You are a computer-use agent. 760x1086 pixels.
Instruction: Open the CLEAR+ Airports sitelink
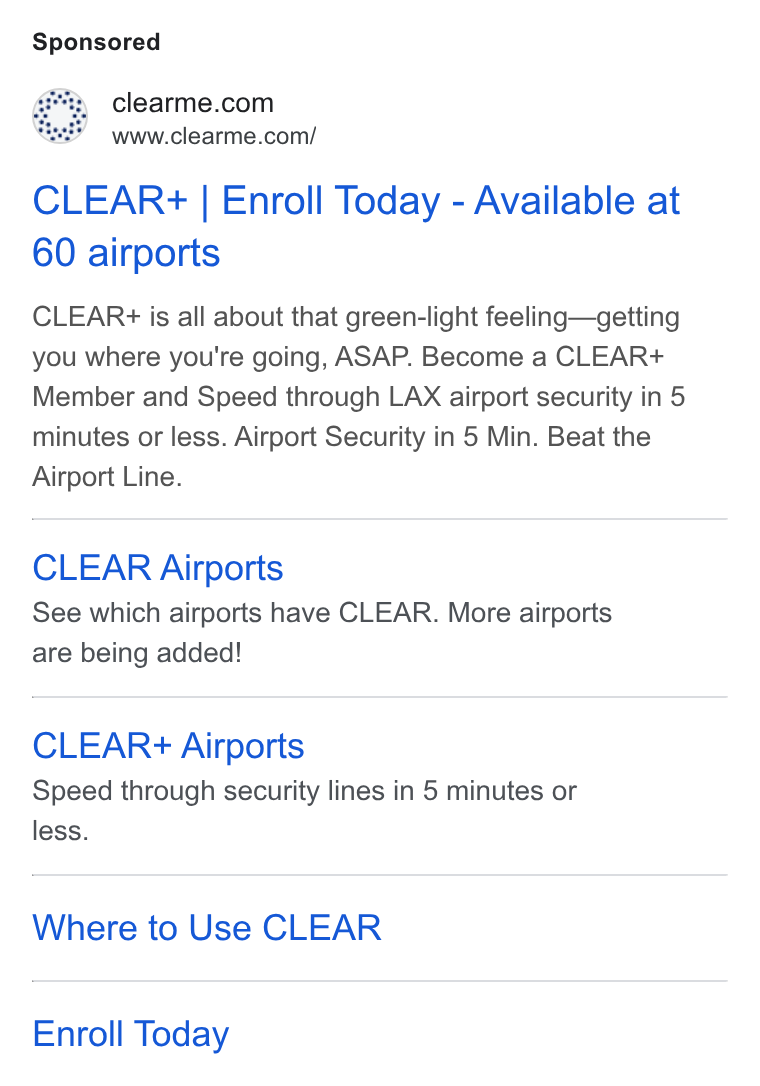tap(168, 747)
